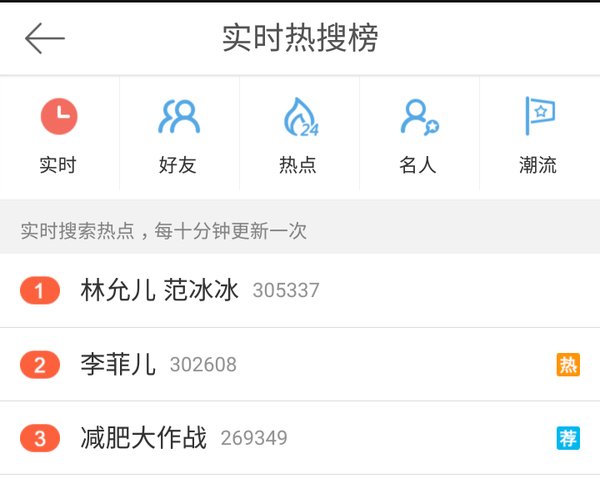Select the 实时 tab

coord(59,135)
